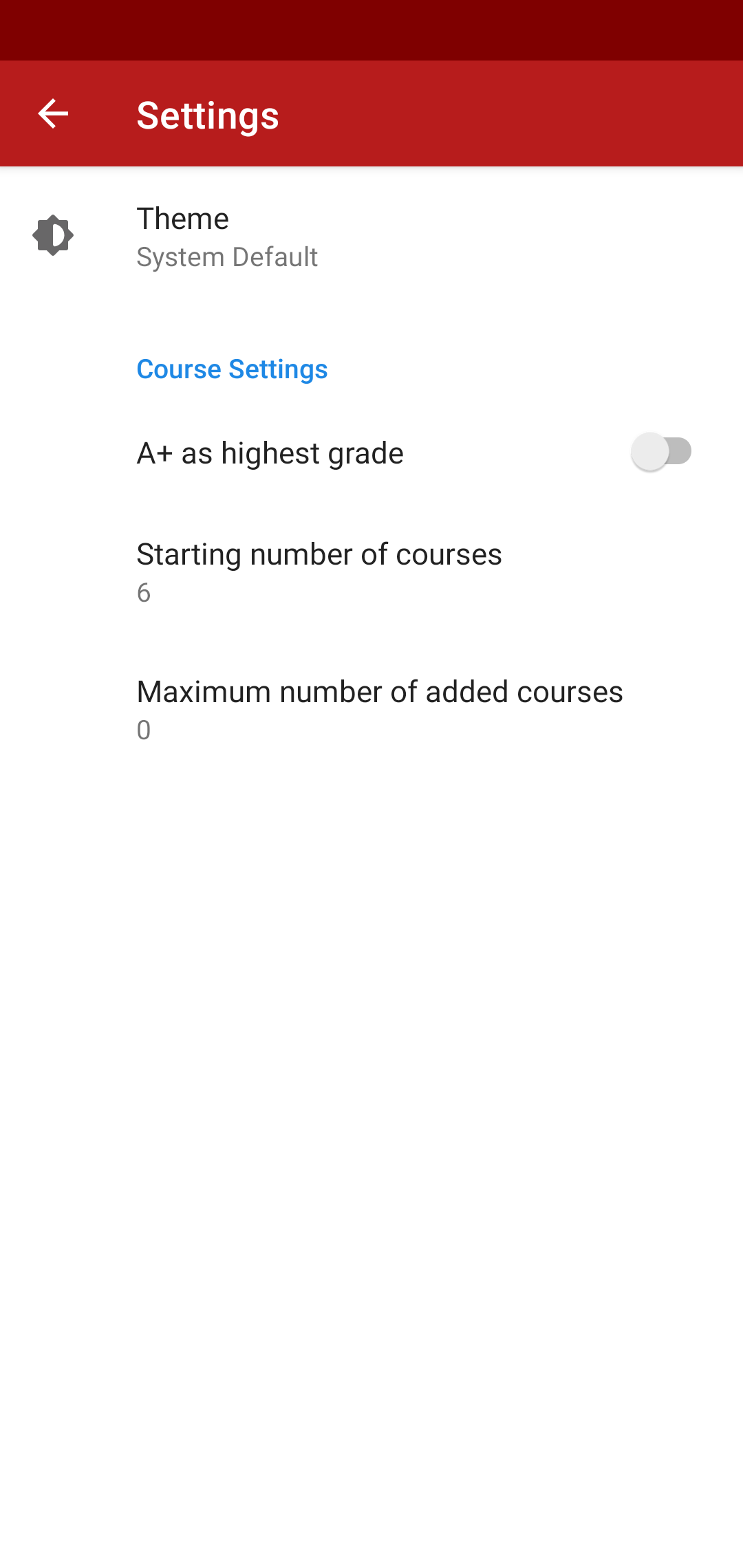Click the value 6 under Starting number of courses

(x=142, y=593)
